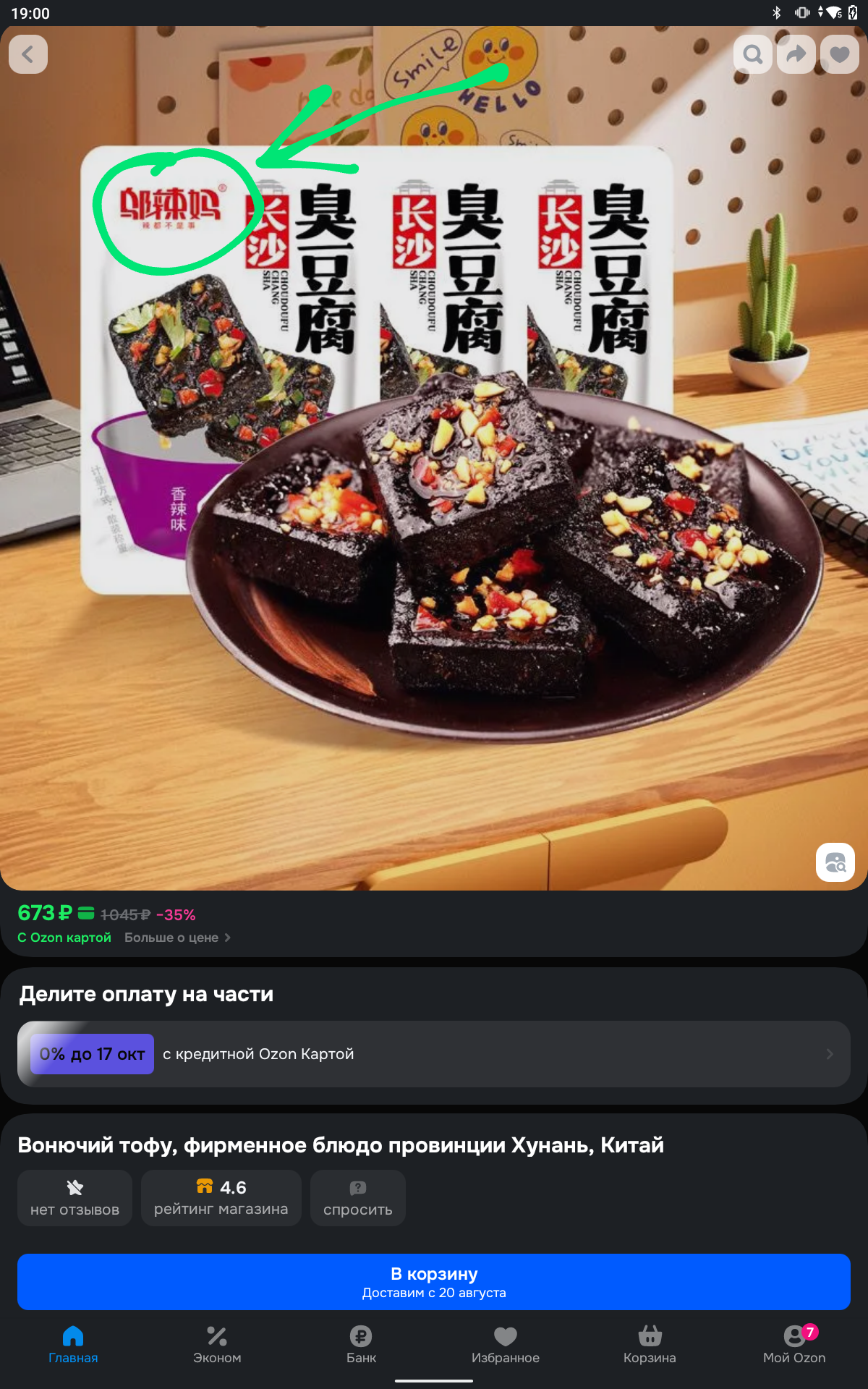Screen dimensions: 868x1389
Task: Switch to the Эконом tab
Action: (x=217, y=1344)
